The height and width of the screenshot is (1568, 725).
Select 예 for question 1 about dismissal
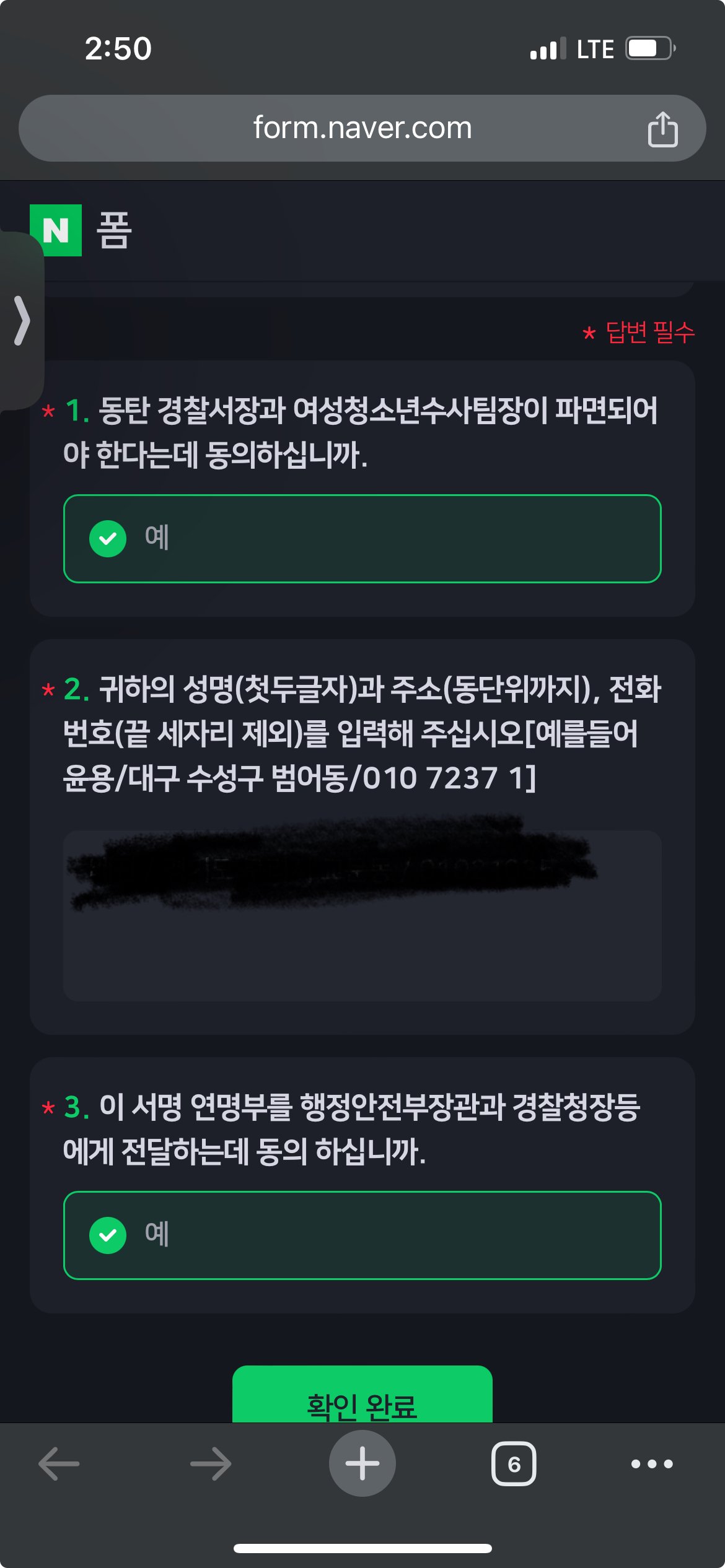click(362, 538)
